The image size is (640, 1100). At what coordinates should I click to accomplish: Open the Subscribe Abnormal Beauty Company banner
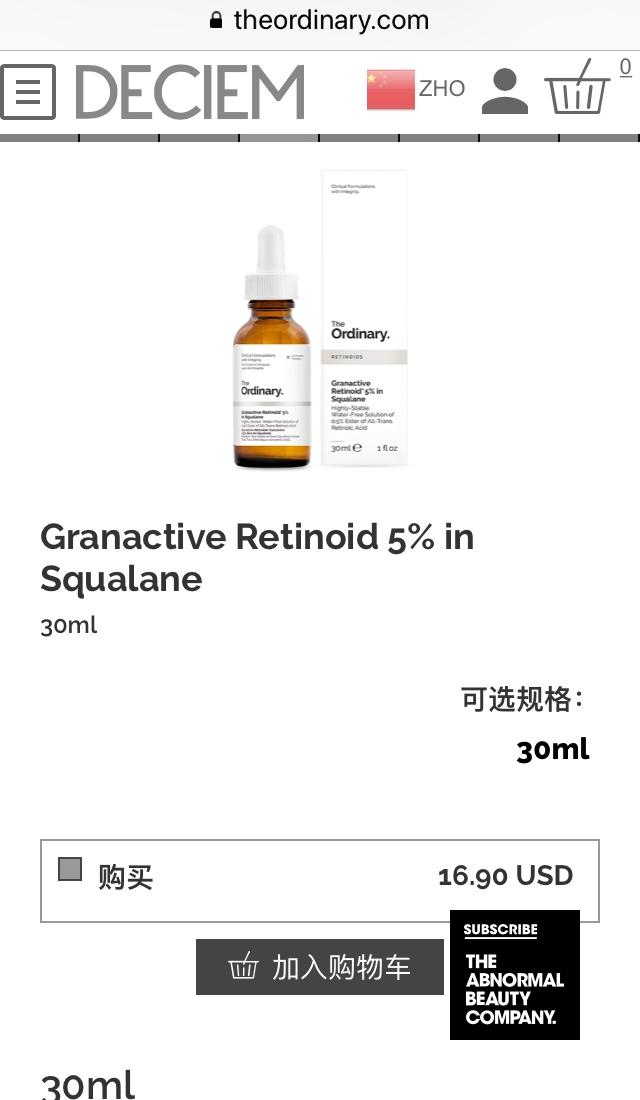514,974
